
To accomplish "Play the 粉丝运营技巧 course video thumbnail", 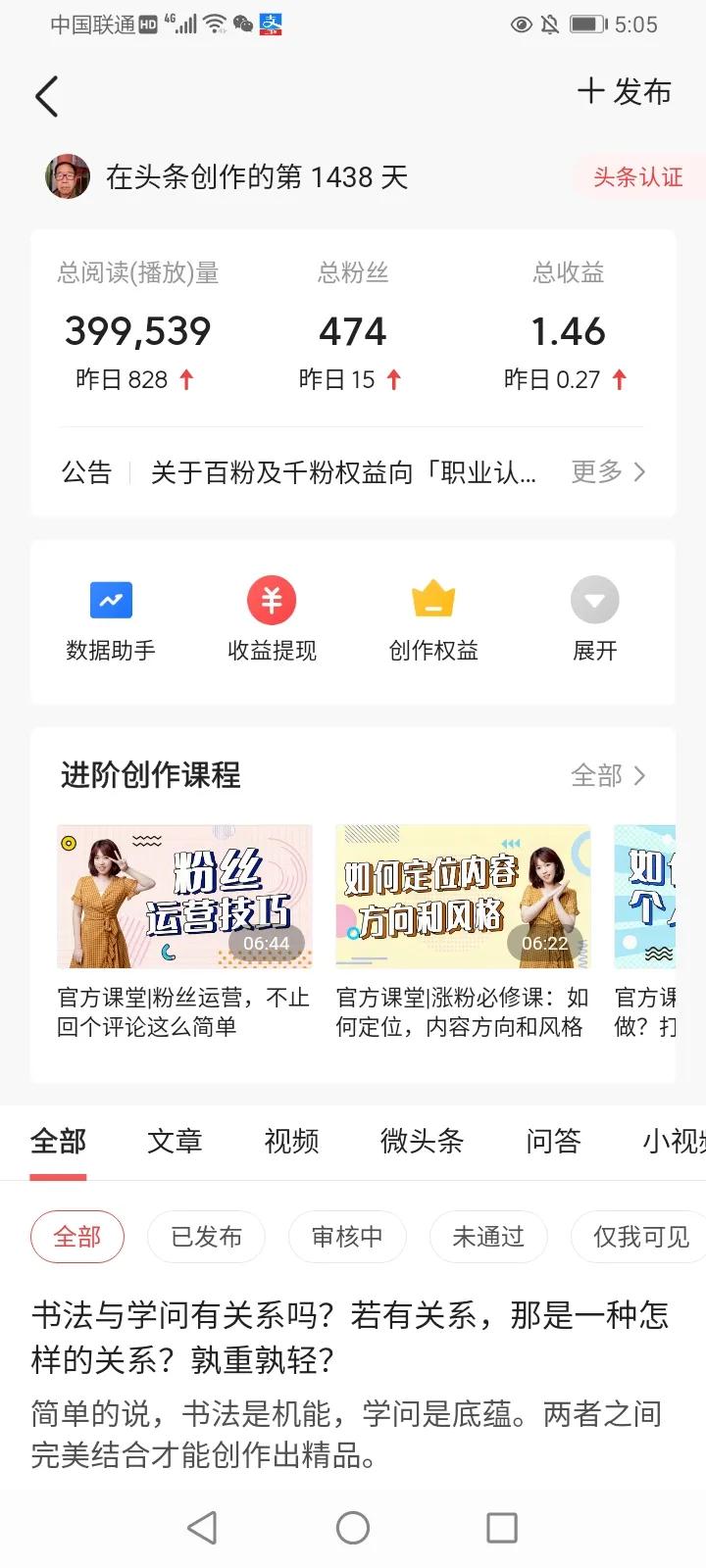I will (183, 897).
